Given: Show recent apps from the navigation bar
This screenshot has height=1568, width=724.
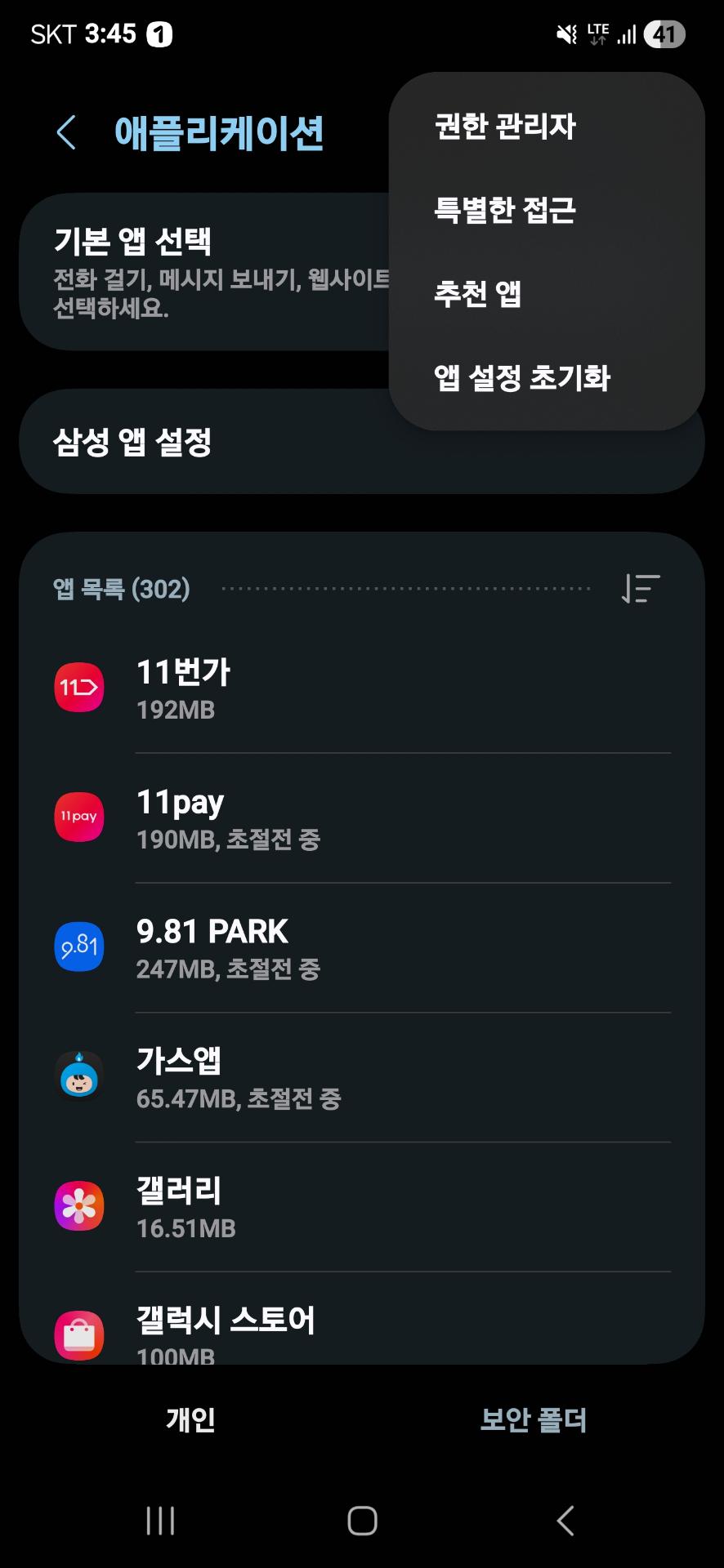Looking at the screenshot, I should click(x=160, y=1521).
